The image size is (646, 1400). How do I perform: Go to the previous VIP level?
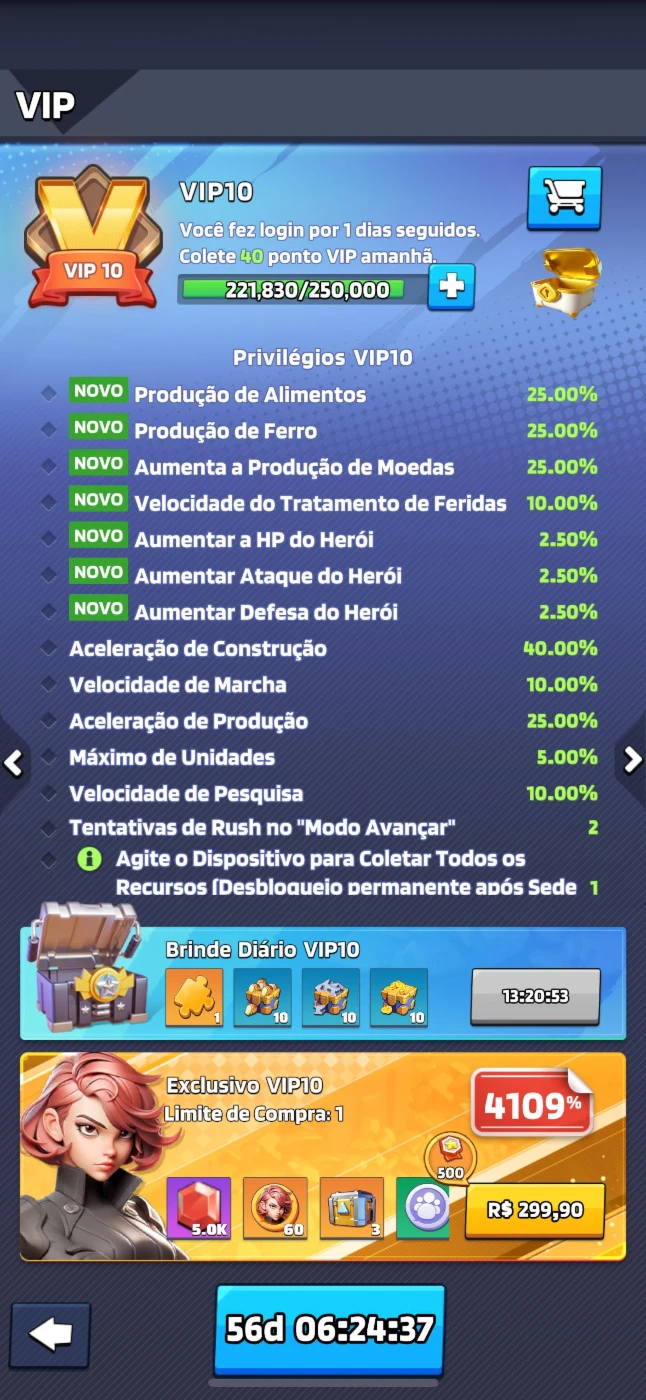pyautogui.click(x=13, y=763)
